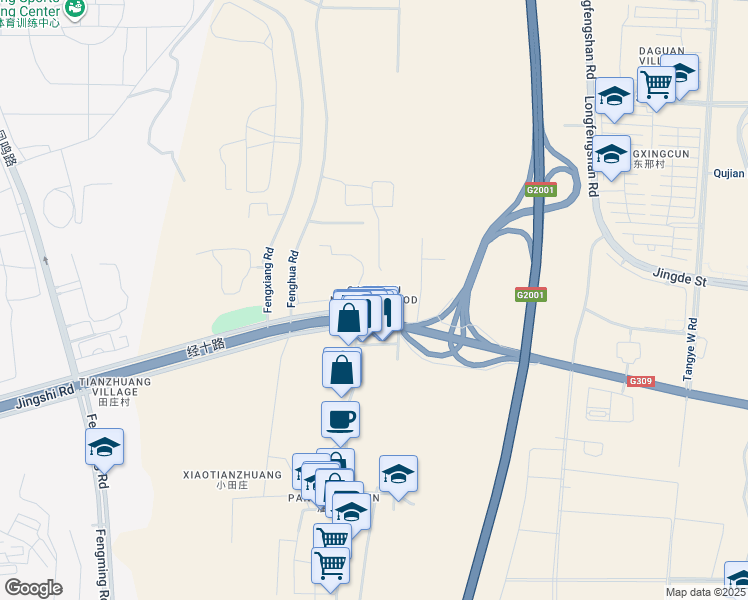Viewport: 748px width, 600px height.
Task: Open the shopping bag marker above the cafe
Action: click(342, 367)
